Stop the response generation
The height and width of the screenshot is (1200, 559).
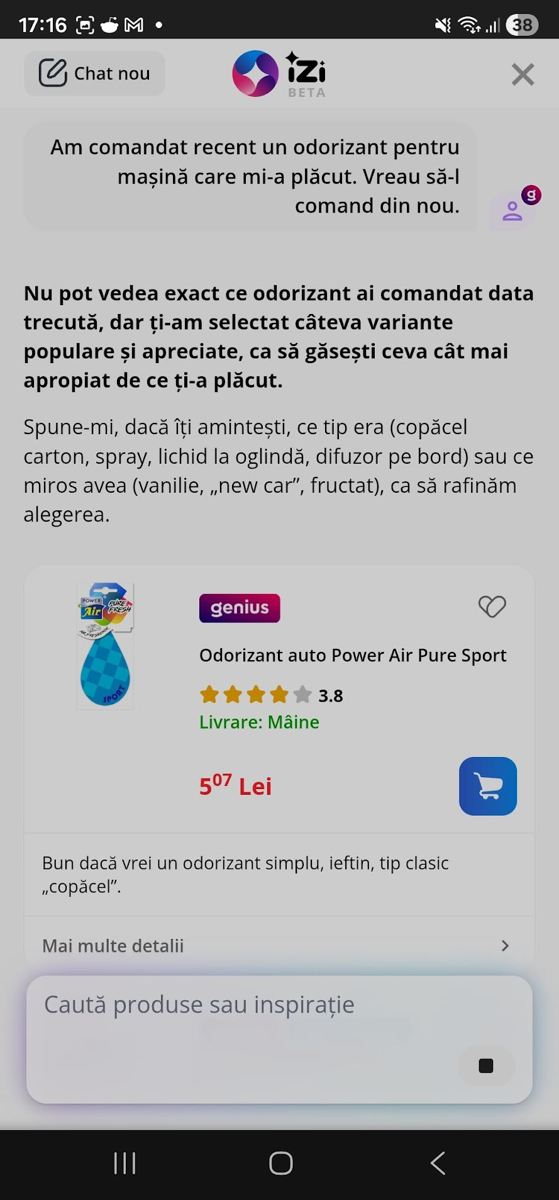point(486,1066)
